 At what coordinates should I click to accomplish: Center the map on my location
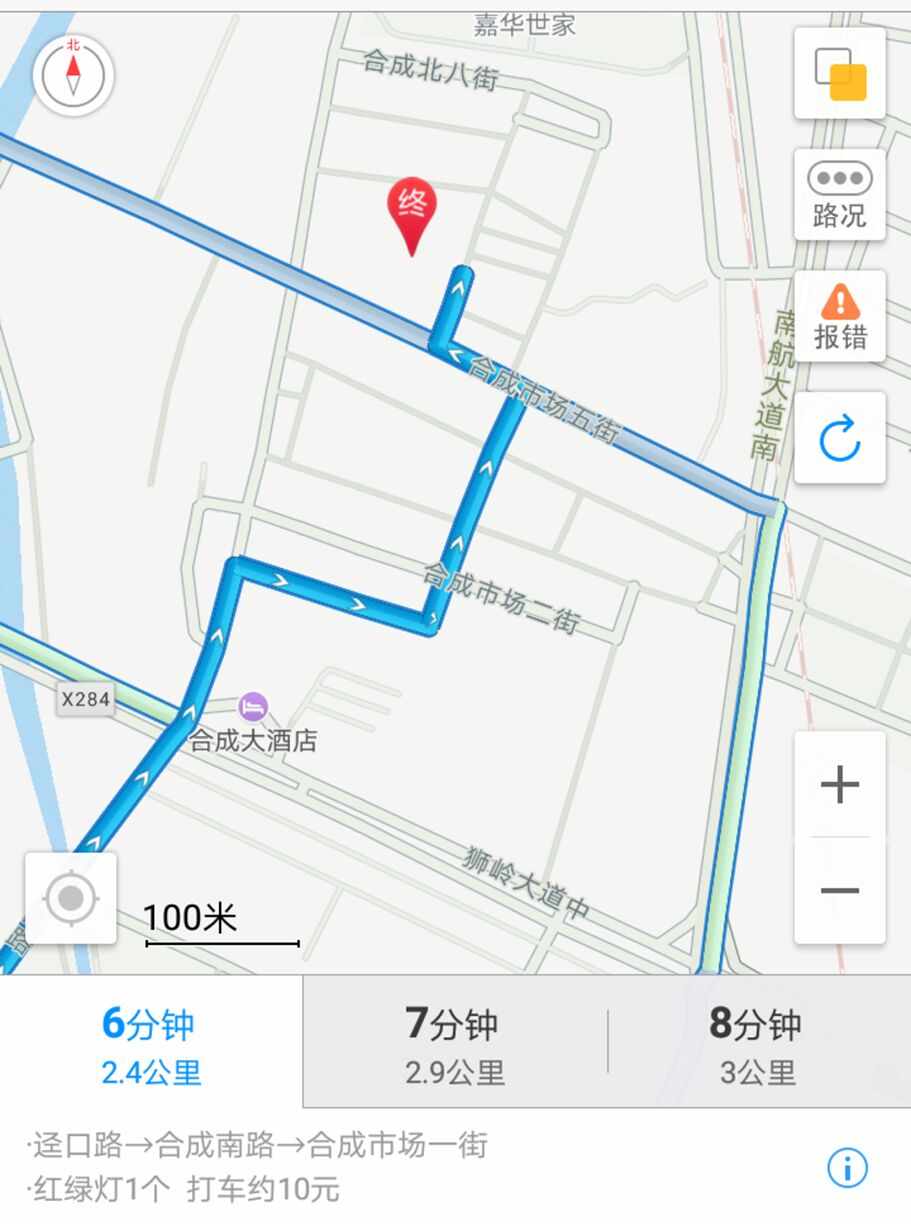(71, 898)
